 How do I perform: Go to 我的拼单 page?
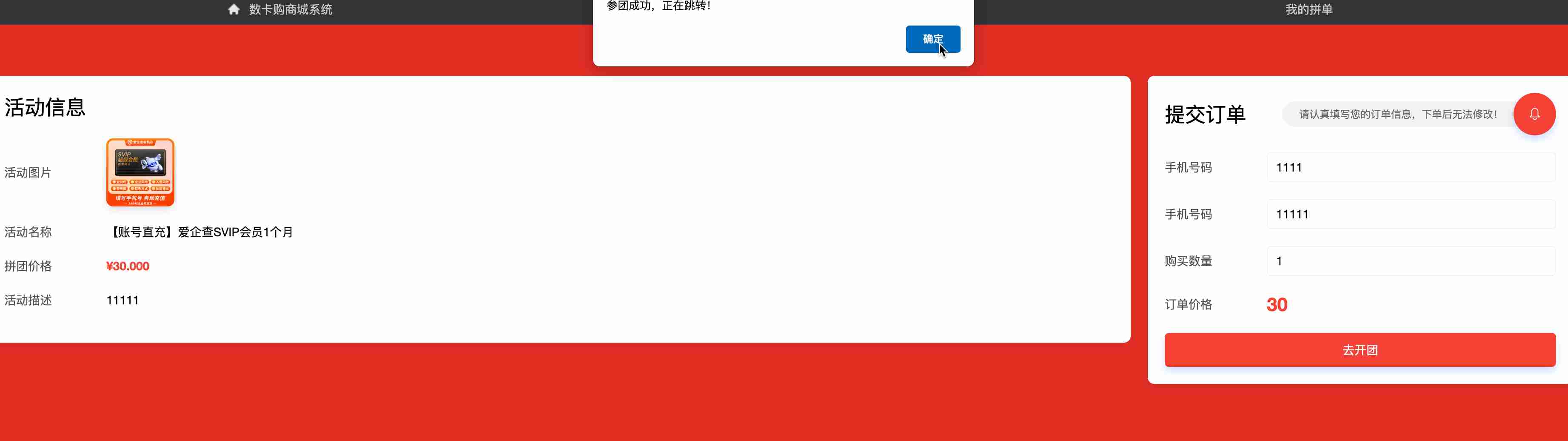(1309, 9)
